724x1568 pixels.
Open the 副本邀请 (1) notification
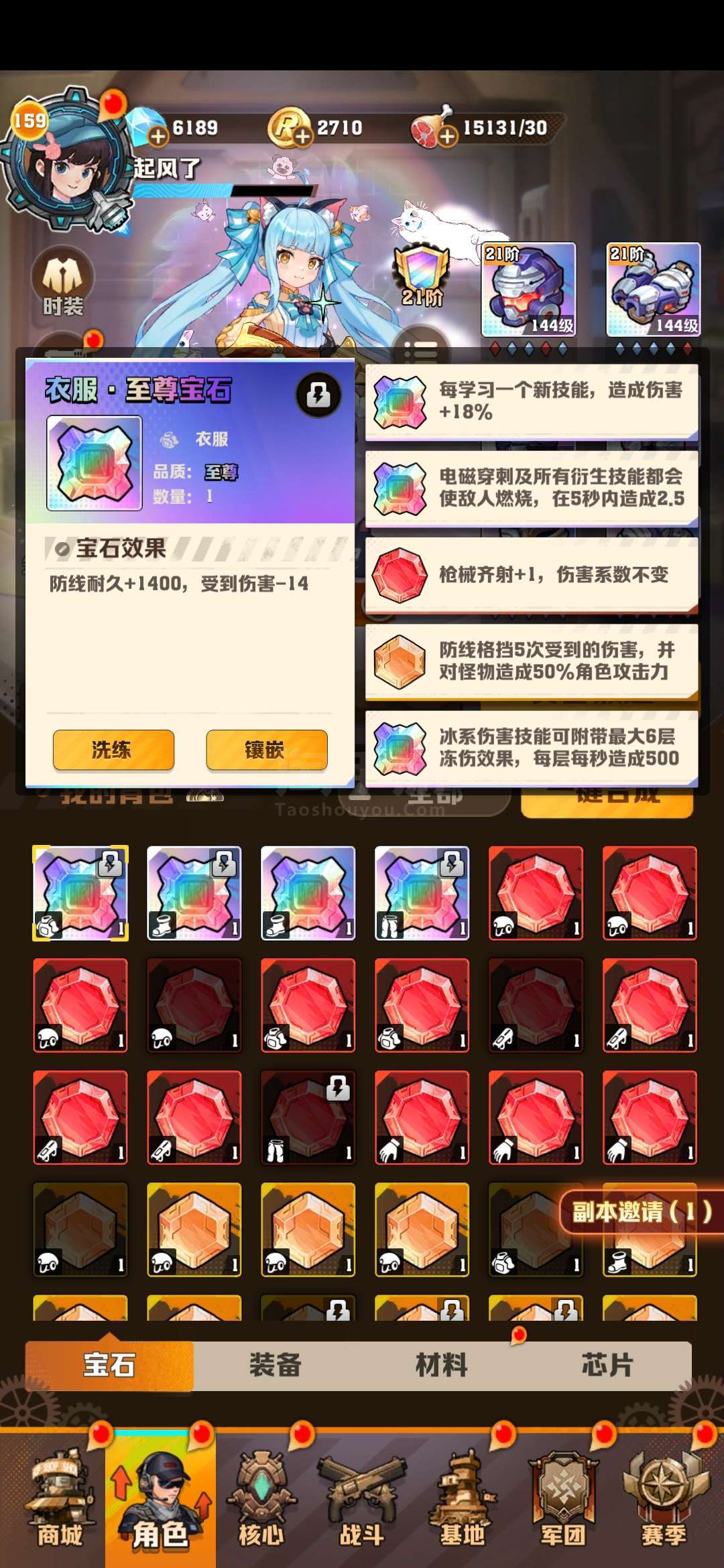click(641, 1212)
